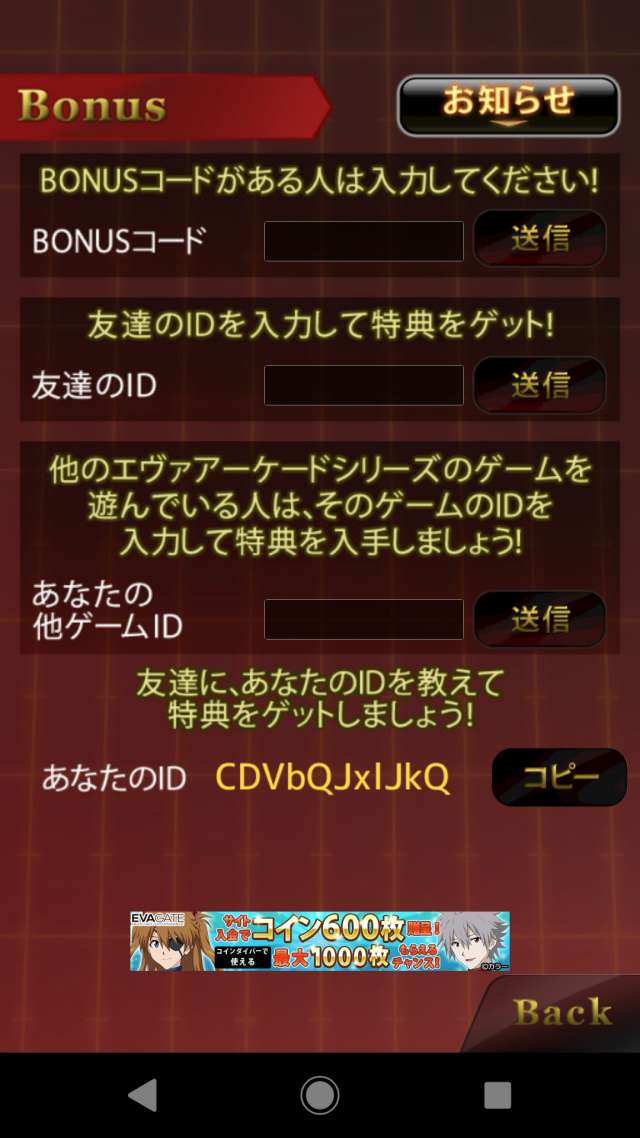Open the EVAGATE coin 600枚 banner

point(319,941)
